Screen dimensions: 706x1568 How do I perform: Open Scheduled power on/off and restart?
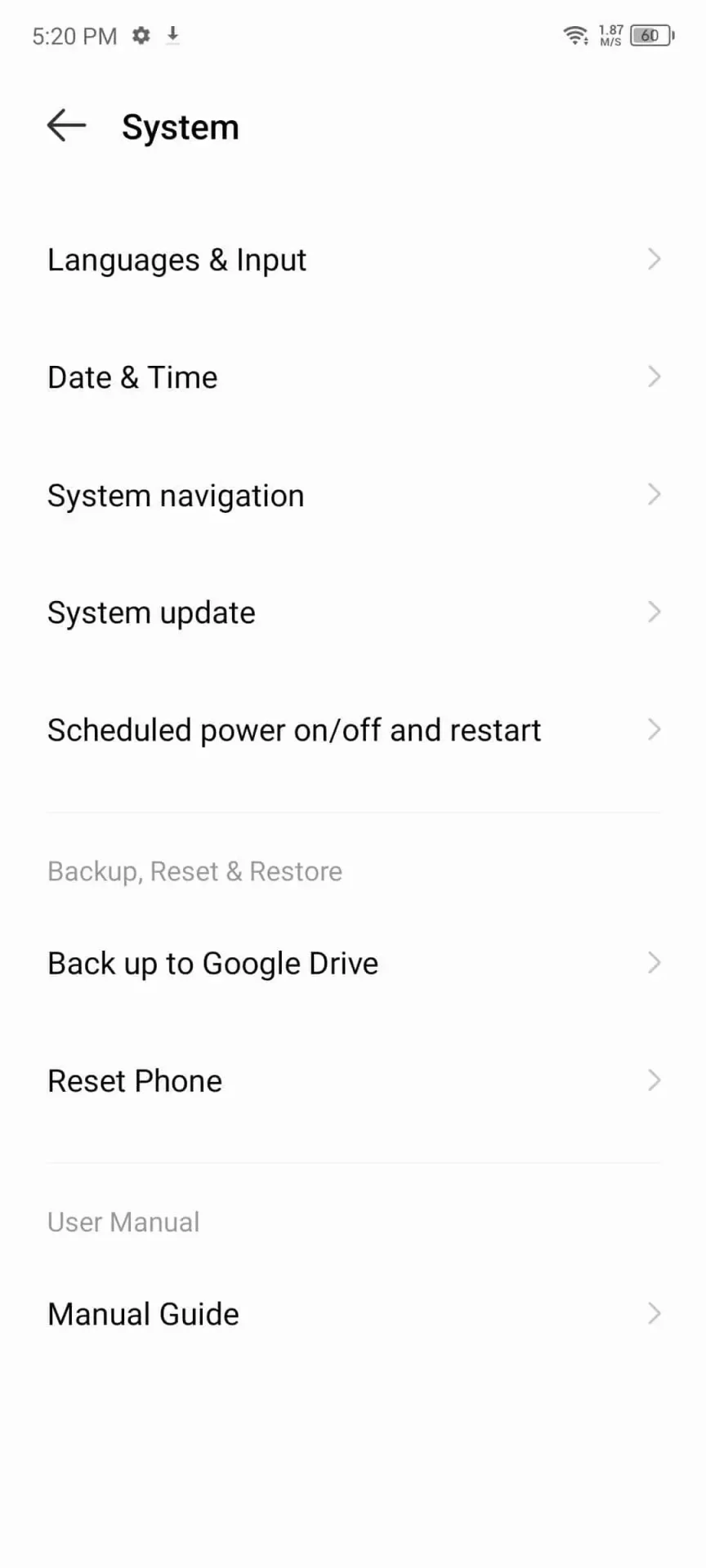click(x=353, y=730)
